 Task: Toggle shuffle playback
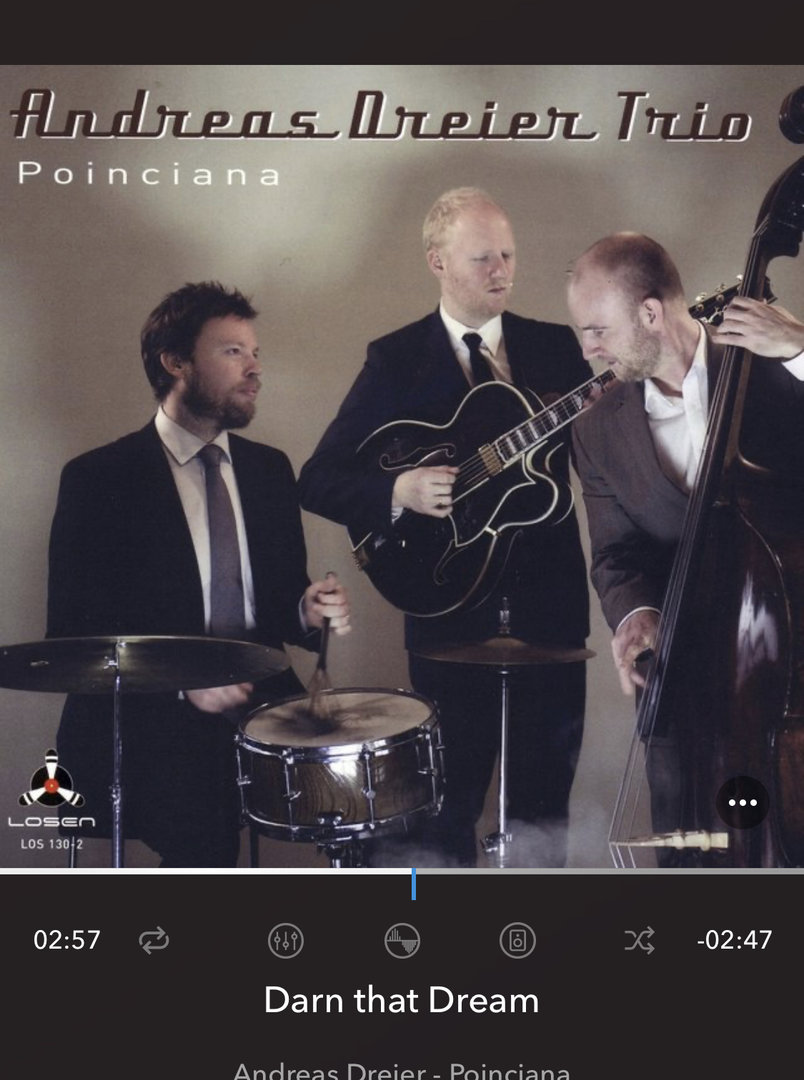click(640, 940)
